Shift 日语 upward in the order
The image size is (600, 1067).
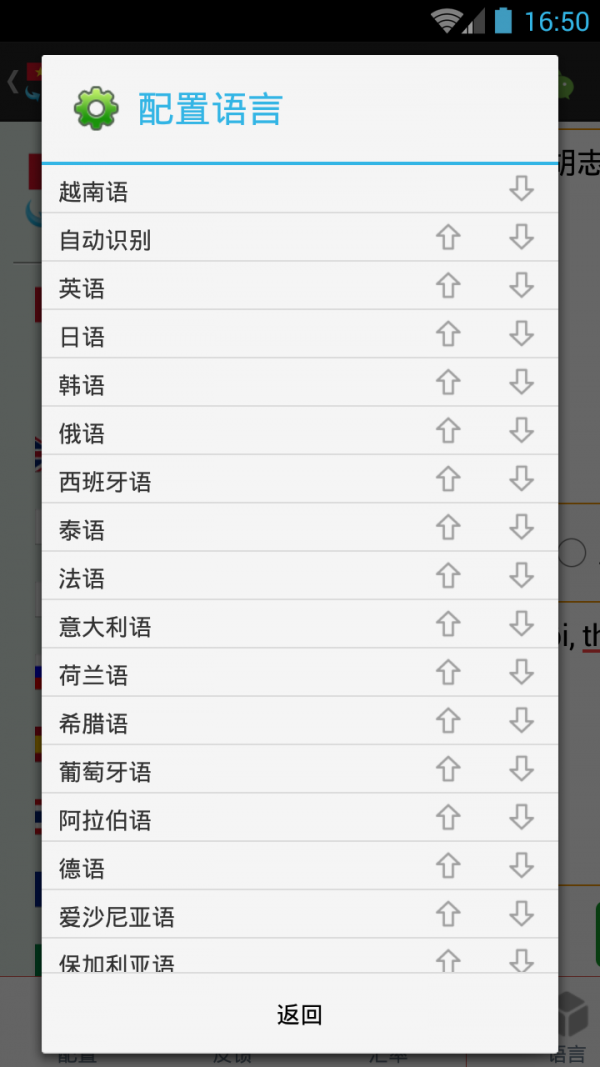pyautogui.click(x=448, y=334)
